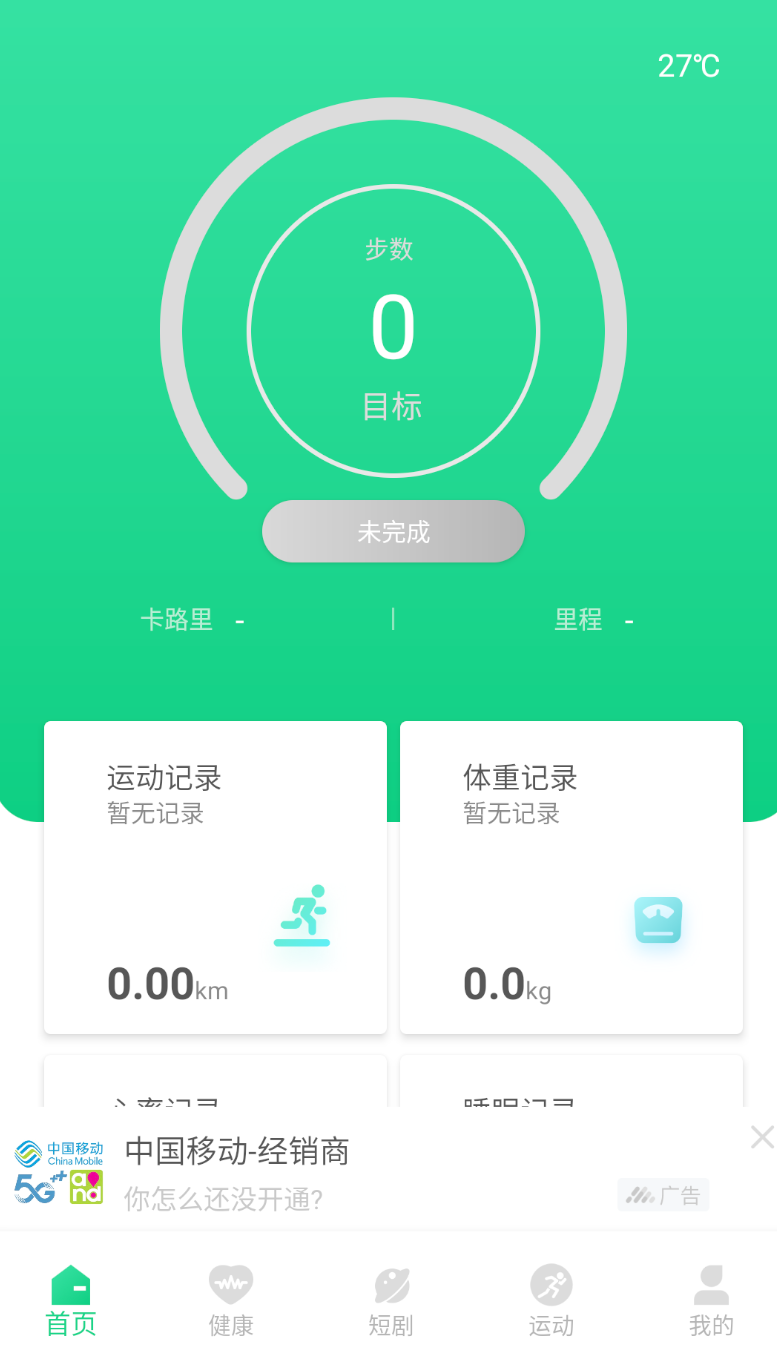
Task: Open the 步数 step goal circle
Action: coord(393,330)
